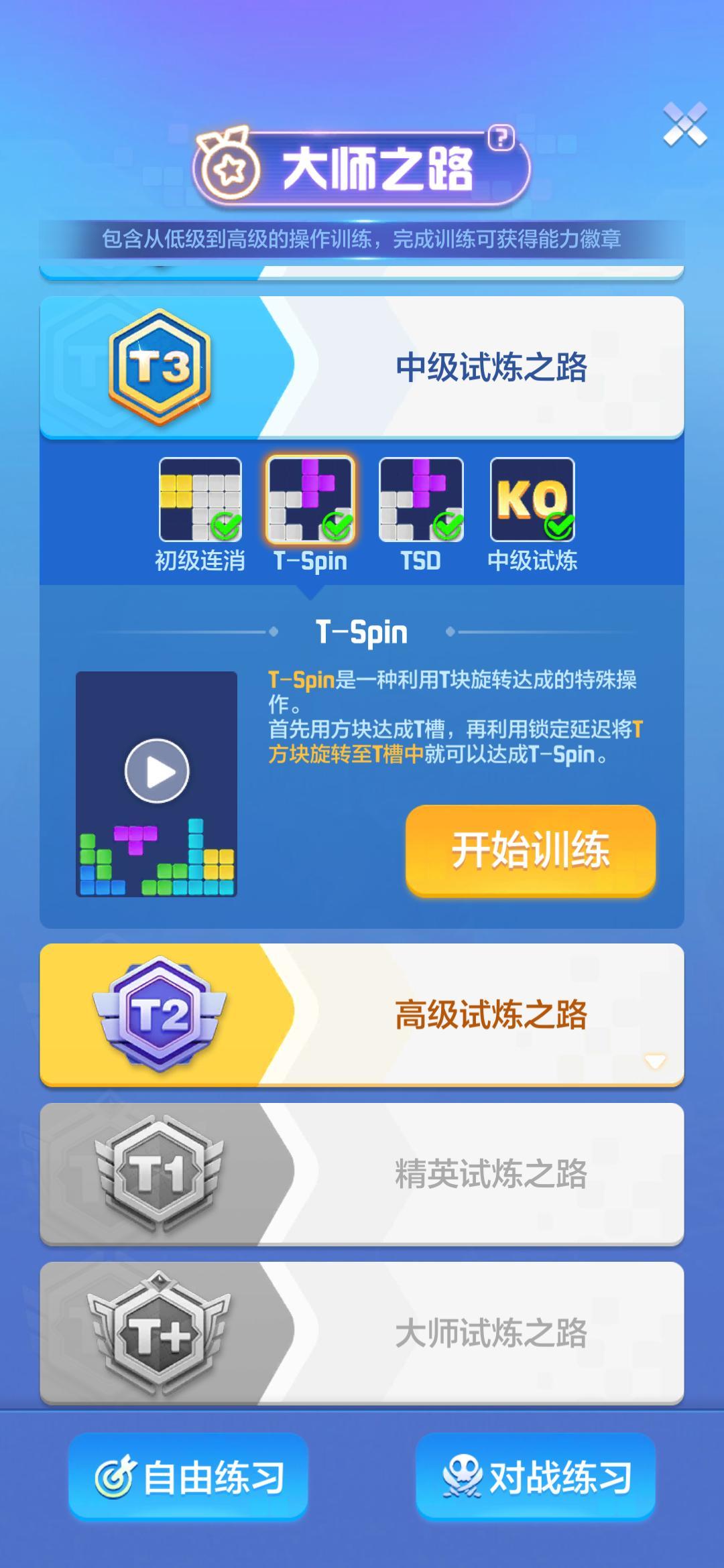
Task: Open the 精英试炼之路 T1 section
Action: click(362, 1174)
